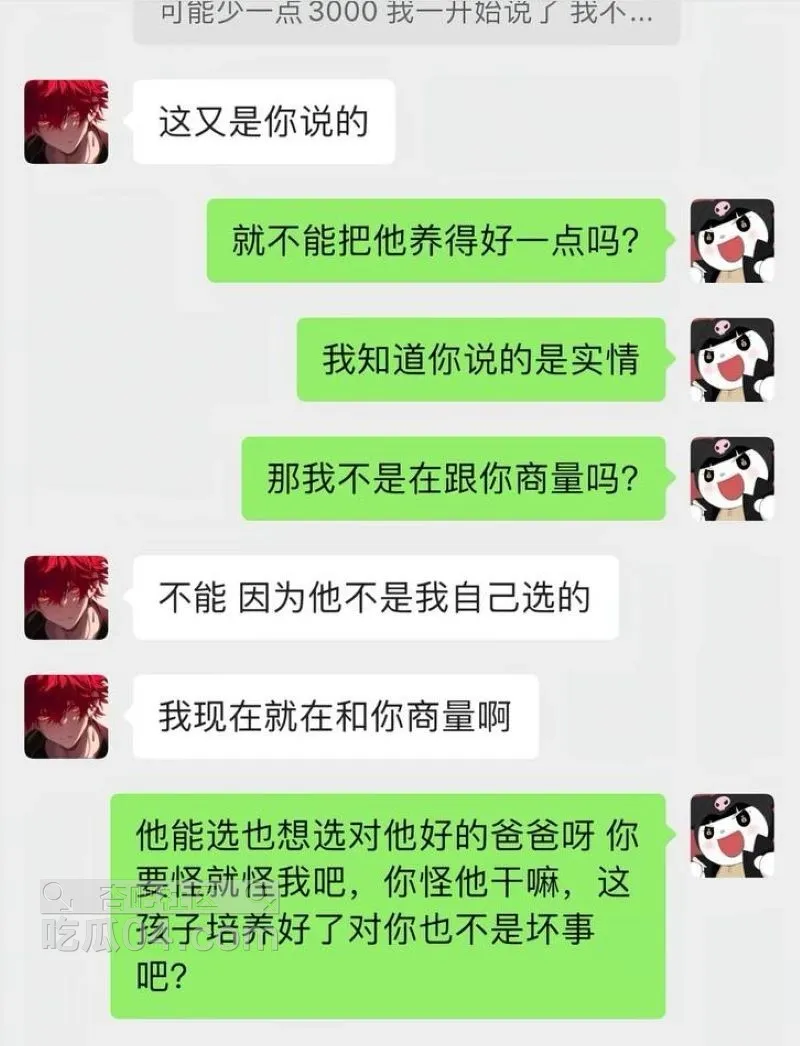The height and width of the screenshot is (1046, 800).
Task: View profile from avatar beside "那我不是在跟你商量吗?"
Action: click(x=732, y=478)
